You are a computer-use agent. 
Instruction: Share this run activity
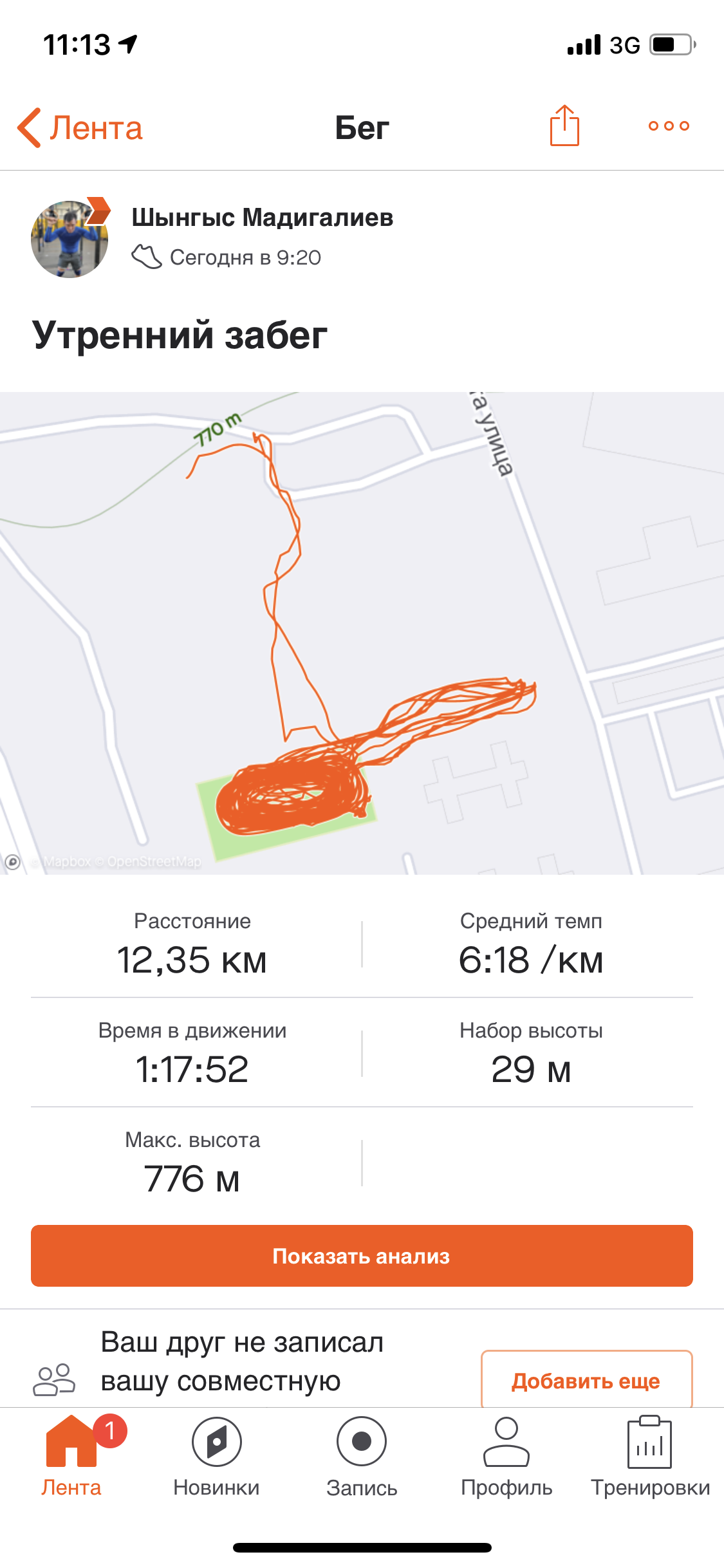coord(564,126)
